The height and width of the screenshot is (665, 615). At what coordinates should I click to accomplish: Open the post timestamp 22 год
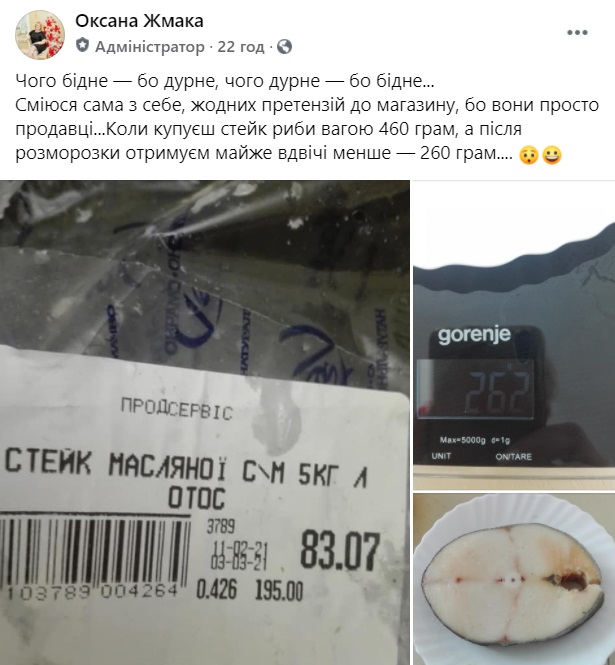[240, 46]
